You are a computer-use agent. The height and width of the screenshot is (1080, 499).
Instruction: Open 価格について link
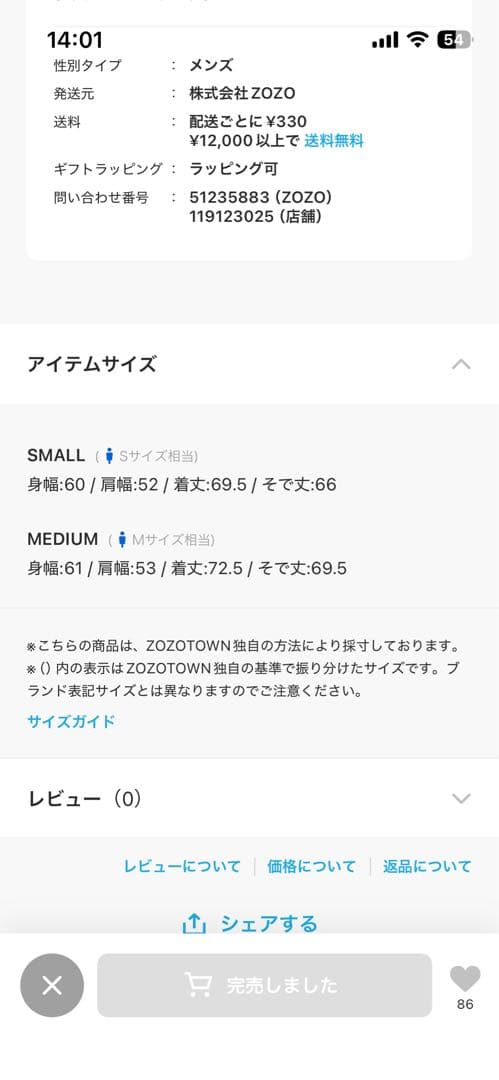click(312, 866)
